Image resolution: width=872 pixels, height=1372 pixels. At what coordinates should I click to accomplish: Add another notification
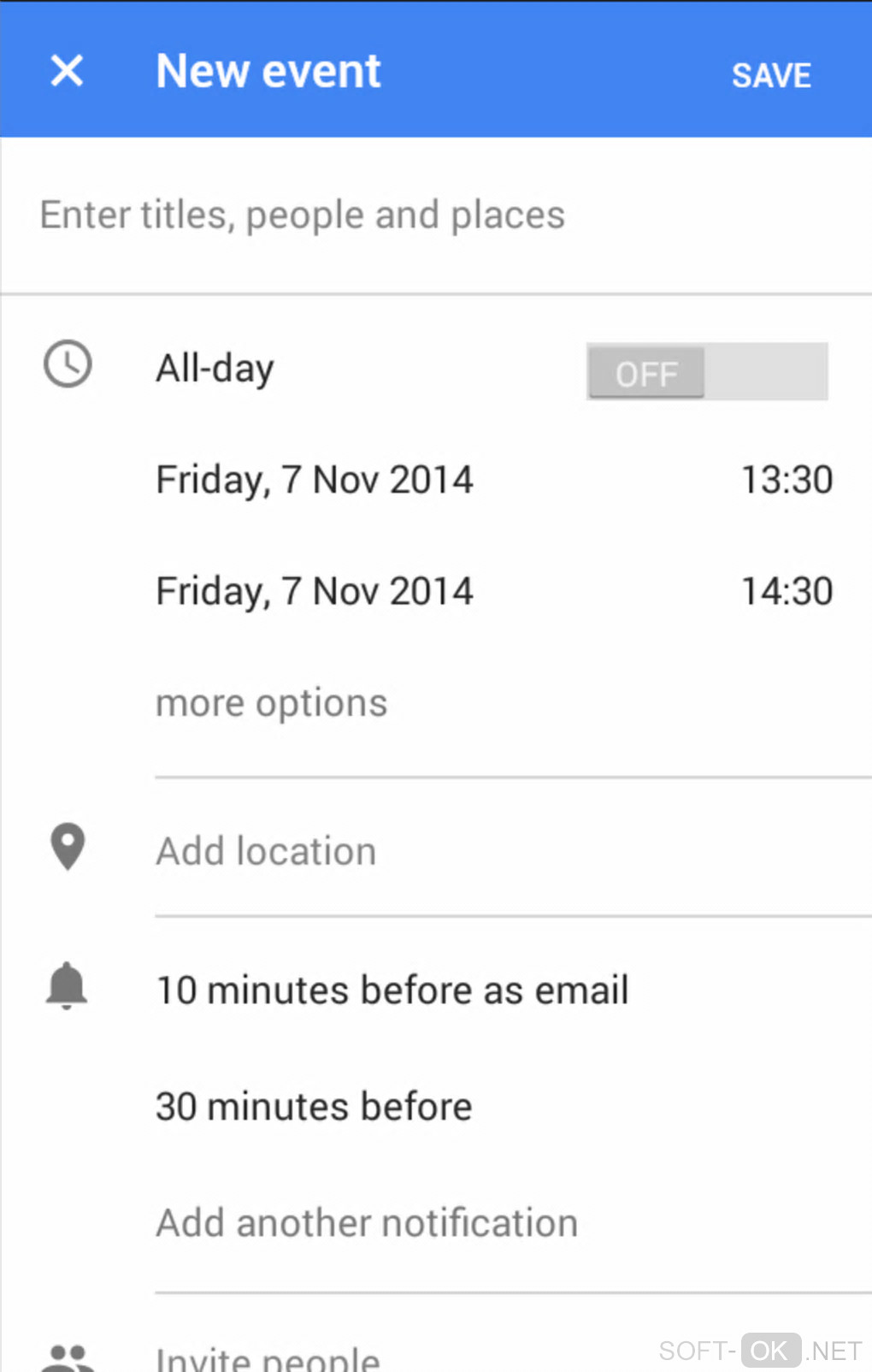[x=367, y=1222]
